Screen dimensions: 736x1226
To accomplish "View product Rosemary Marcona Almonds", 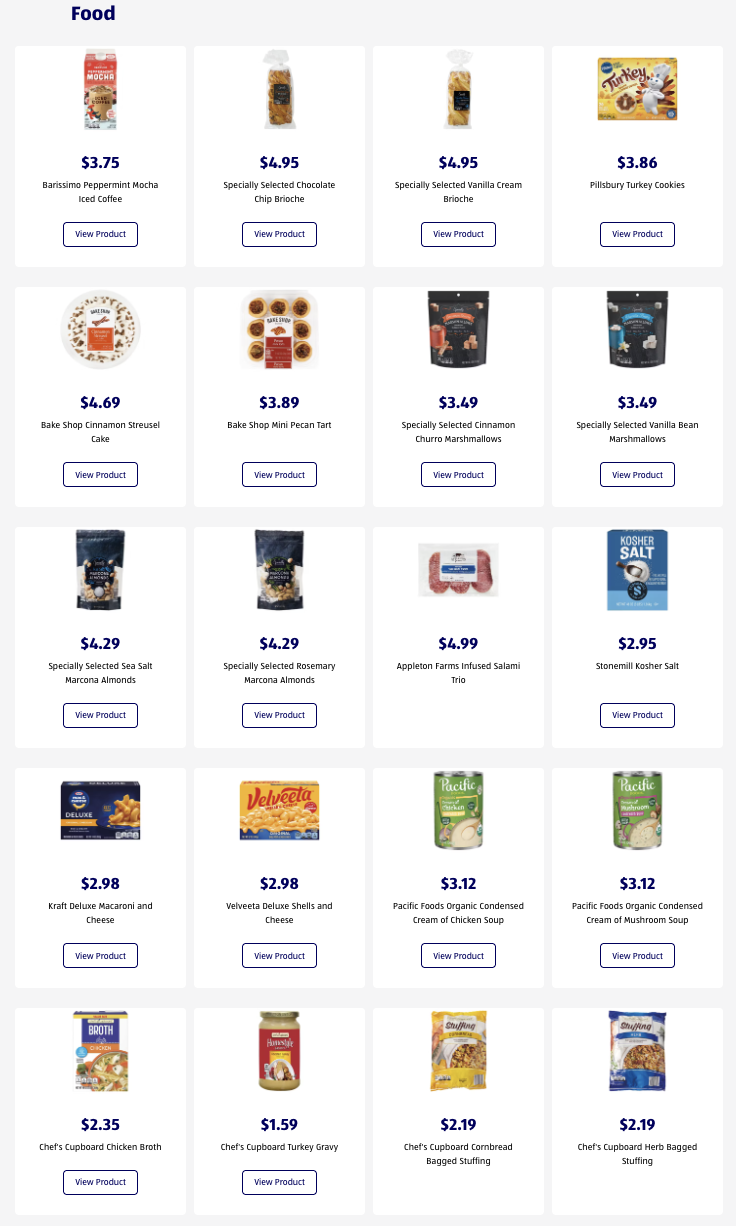I will point(279,715).
